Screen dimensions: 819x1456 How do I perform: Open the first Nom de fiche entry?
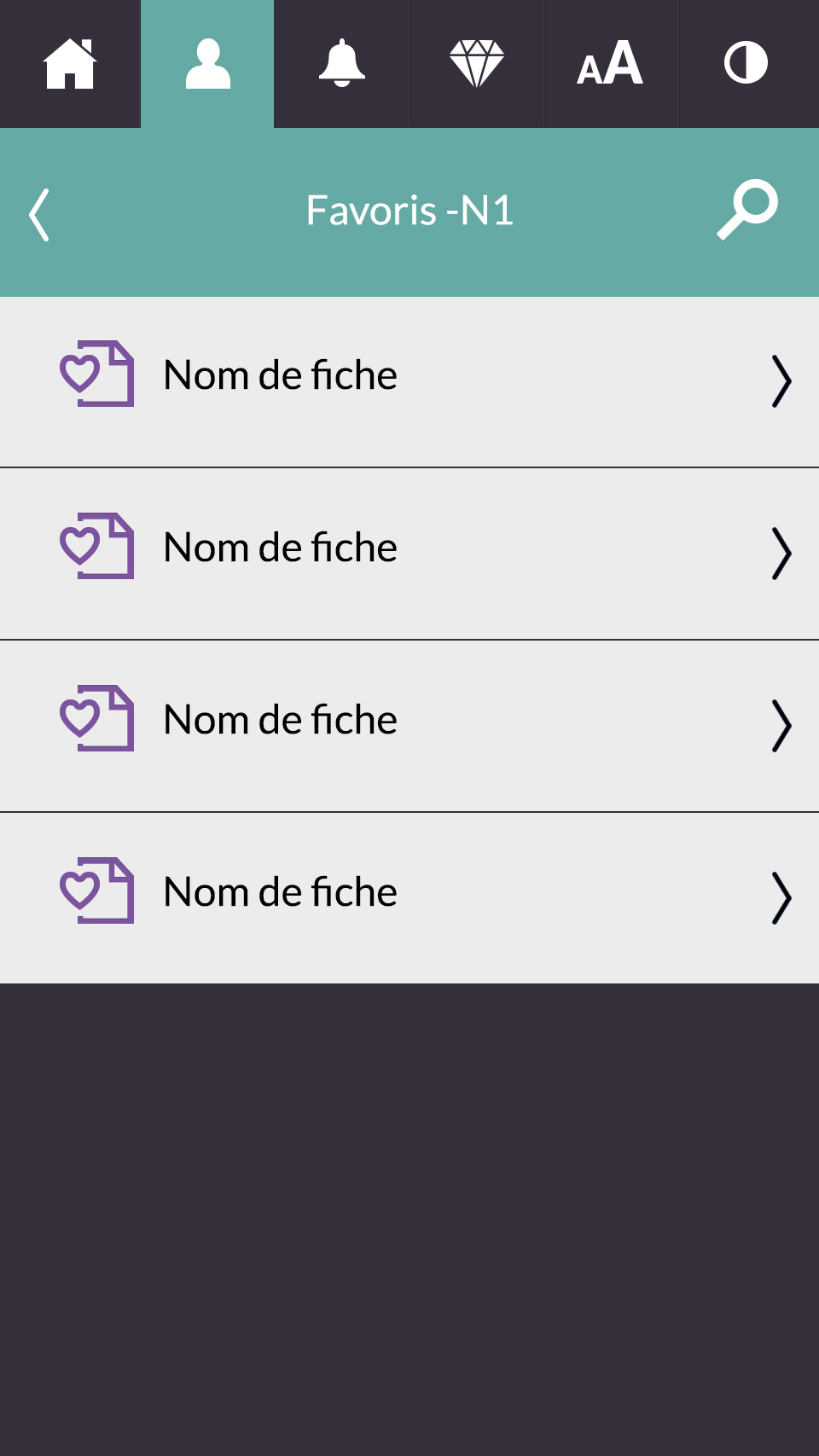pos(409,381)
